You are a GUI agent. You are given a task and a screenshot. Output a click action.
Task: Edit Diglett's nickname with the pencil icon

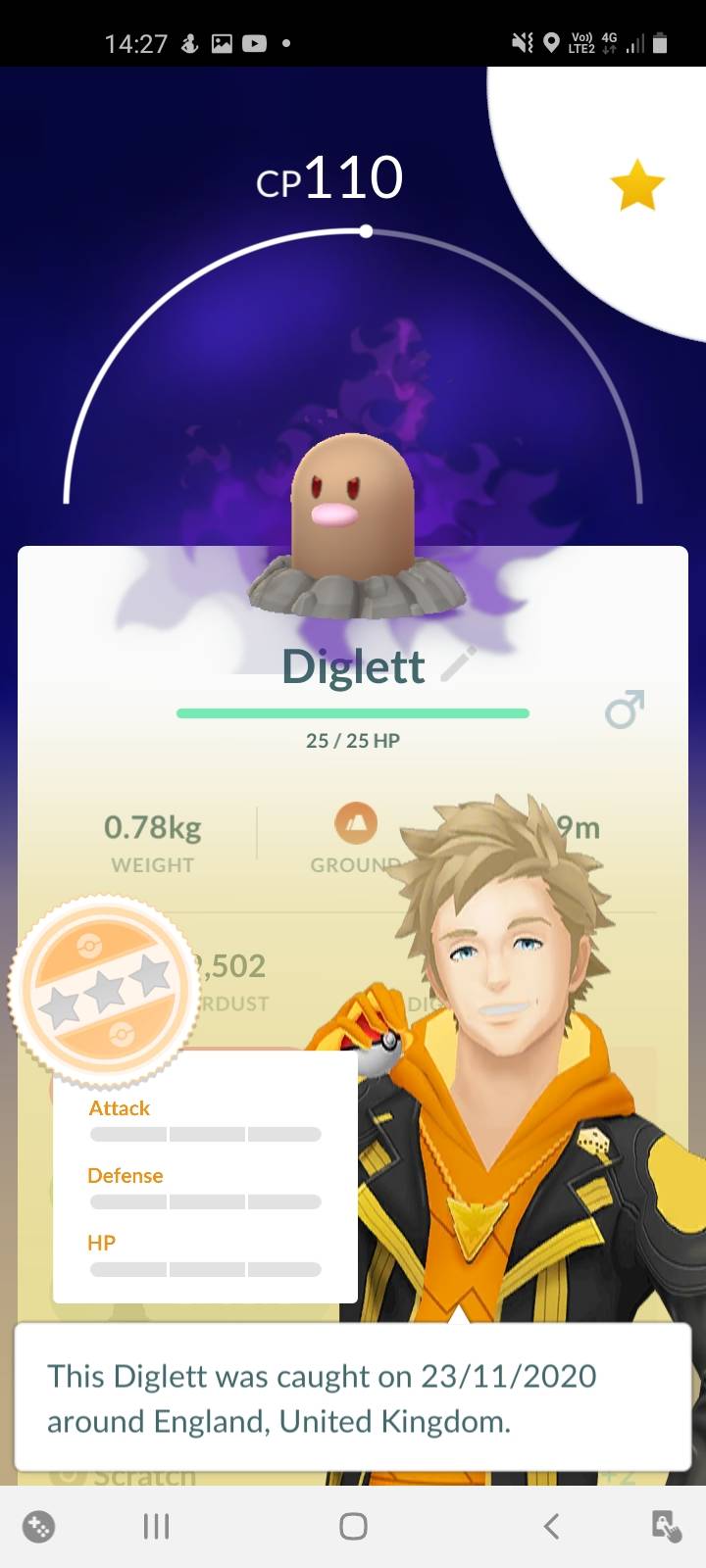[x=457, y=664]
